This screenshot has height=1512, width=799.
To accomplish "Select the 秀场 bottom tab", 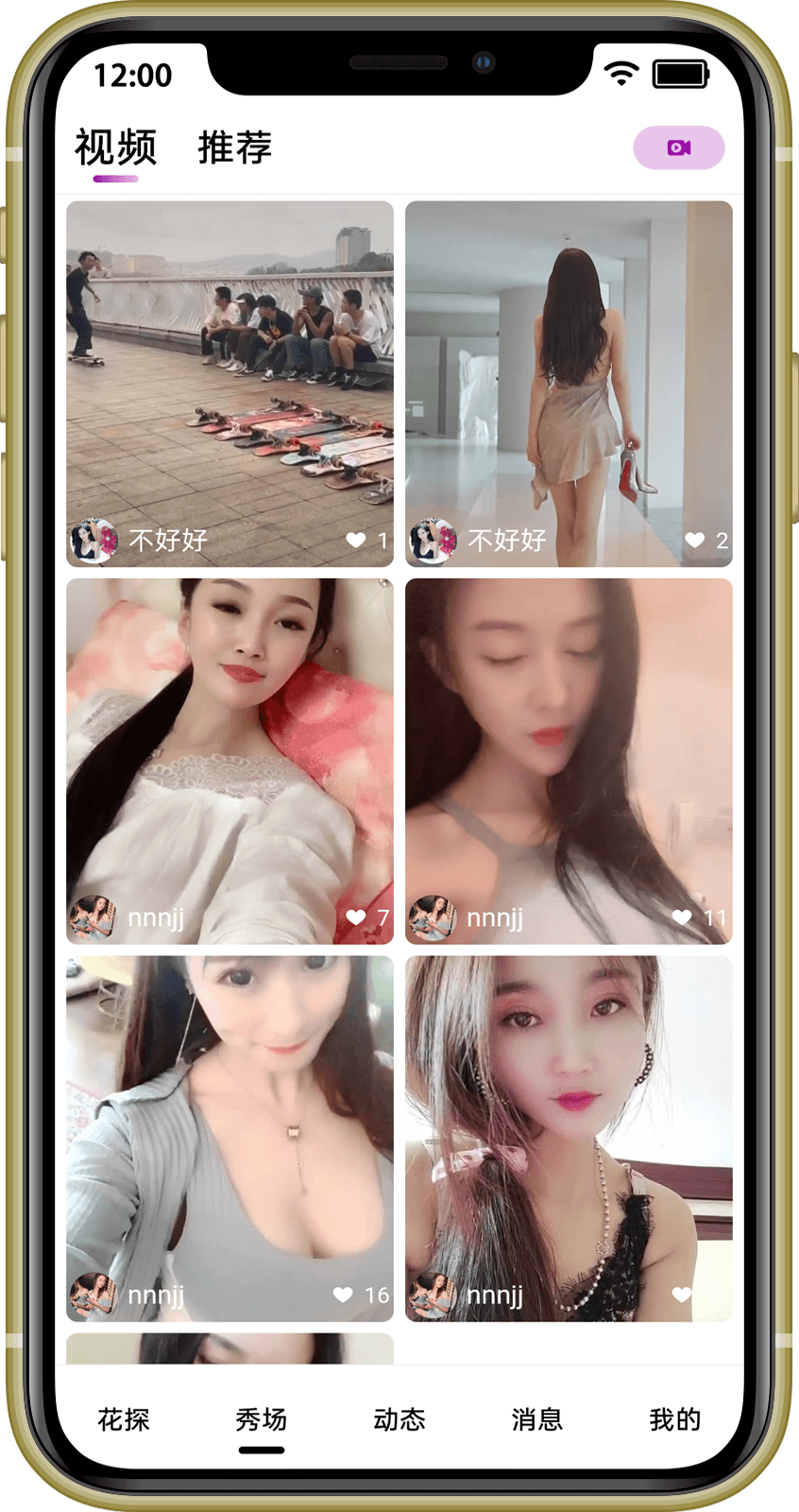I will 262,1419.
